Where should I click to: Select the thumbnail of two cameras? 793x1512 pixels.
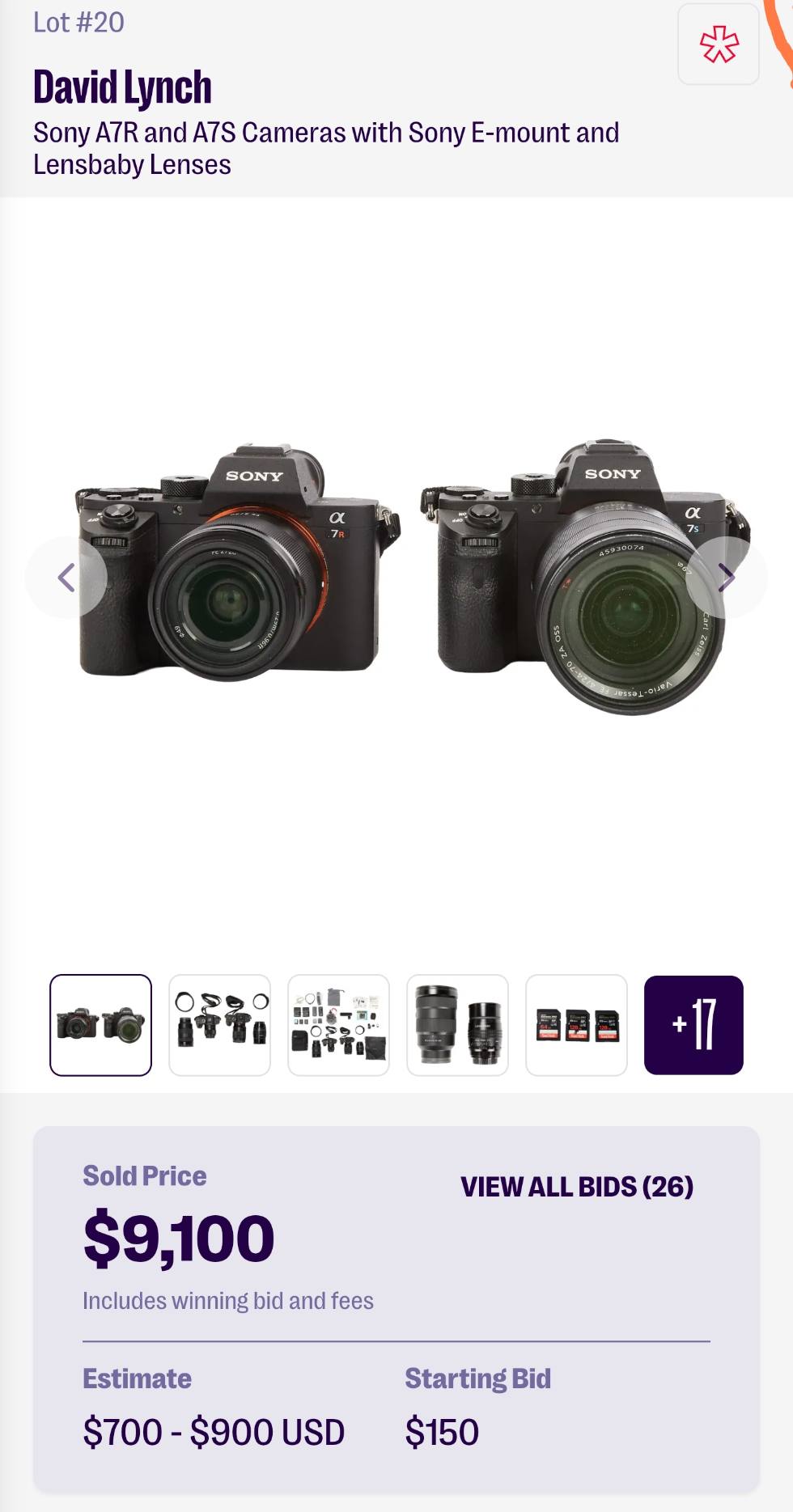pos(100,1025)
